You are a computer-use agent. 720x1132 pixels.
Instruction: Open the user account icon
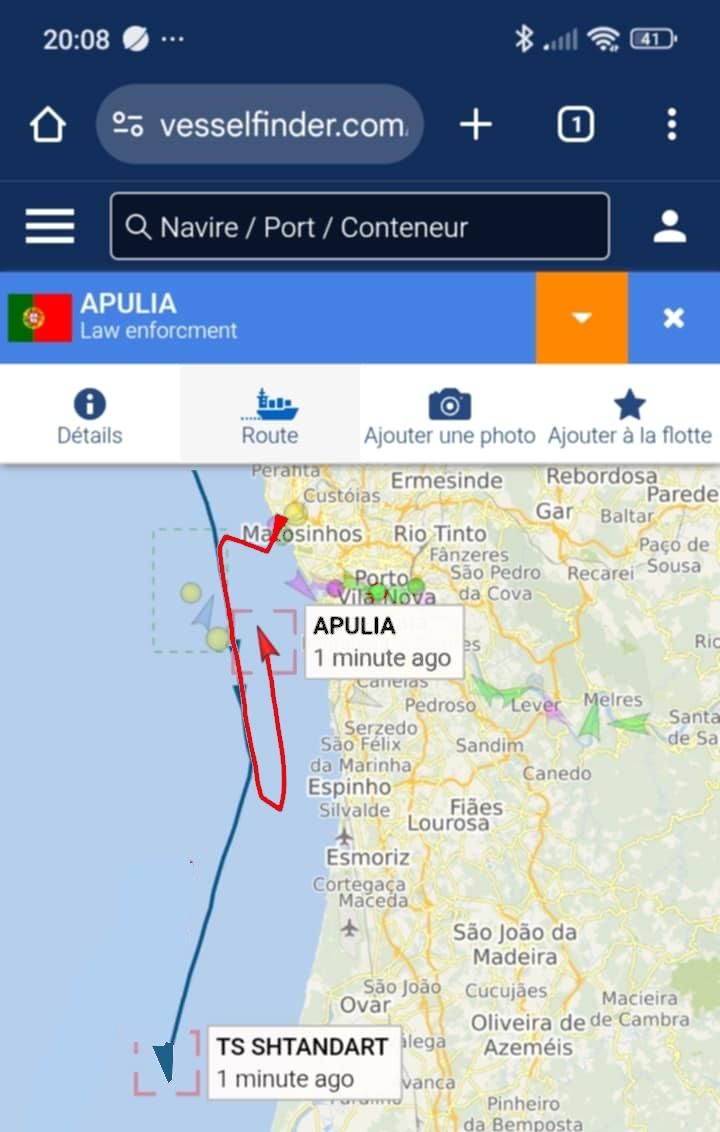pyautogui.click(x=669, y=227)
